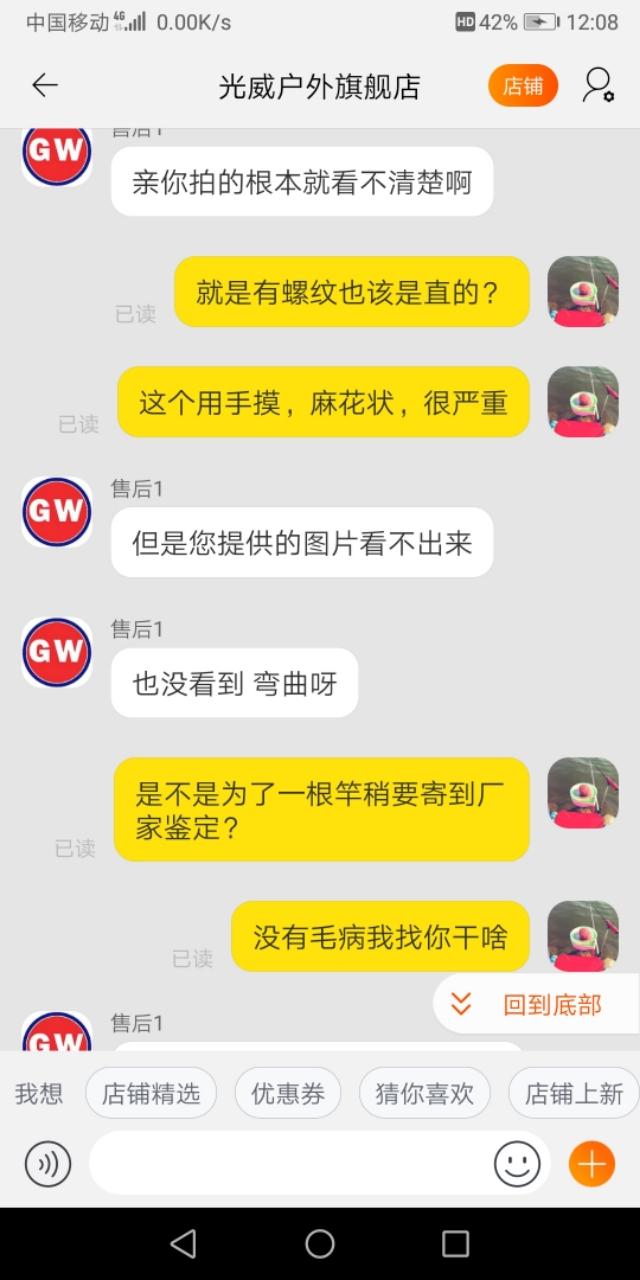Screen dimensions: 640x1280
Task: Select the 优惠券 chip
Action: point(288,1093)
